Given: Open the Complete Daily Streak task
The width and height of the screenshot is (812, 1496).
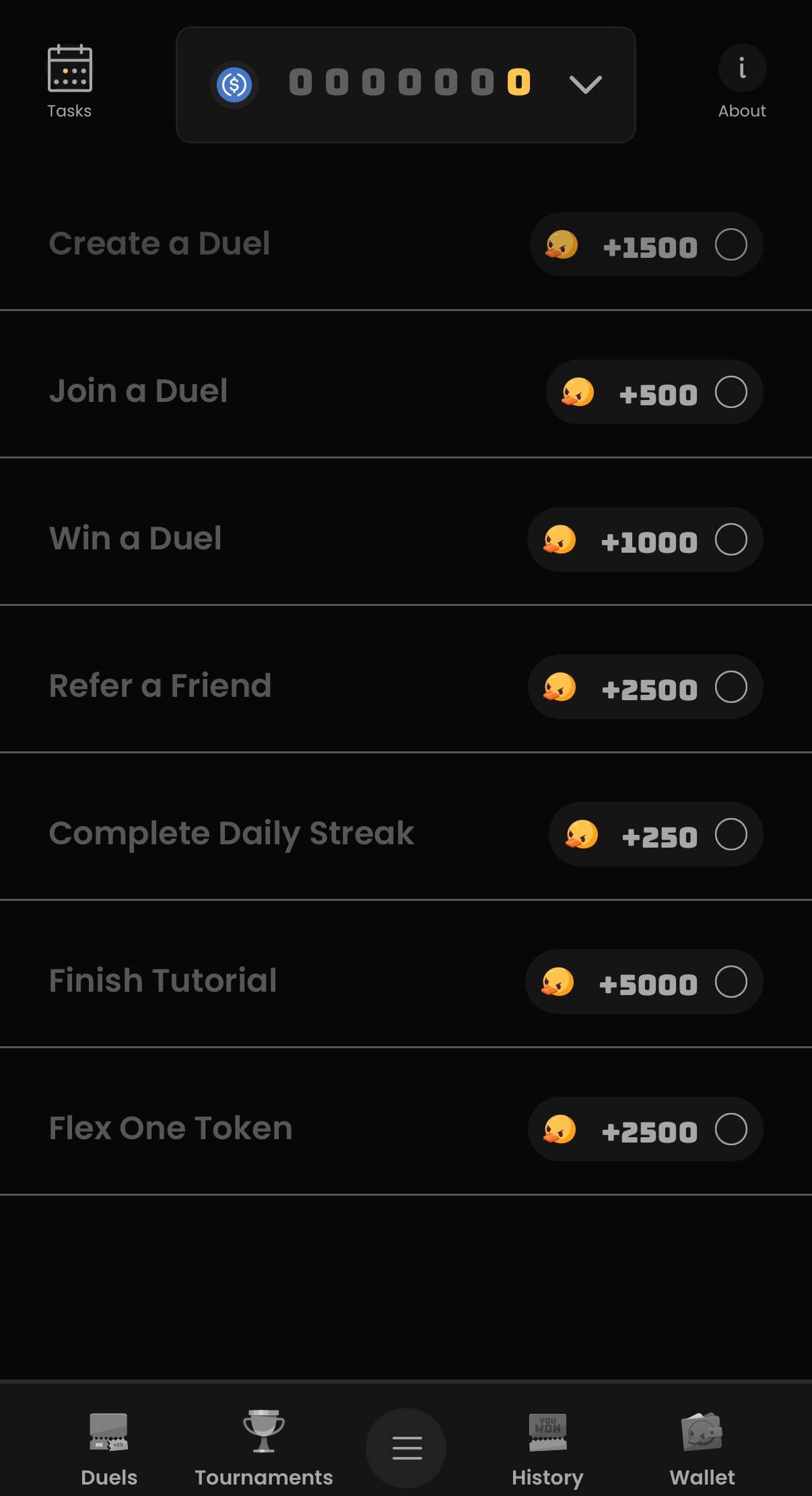Looking at the screenshot, I should click(231, 833).
